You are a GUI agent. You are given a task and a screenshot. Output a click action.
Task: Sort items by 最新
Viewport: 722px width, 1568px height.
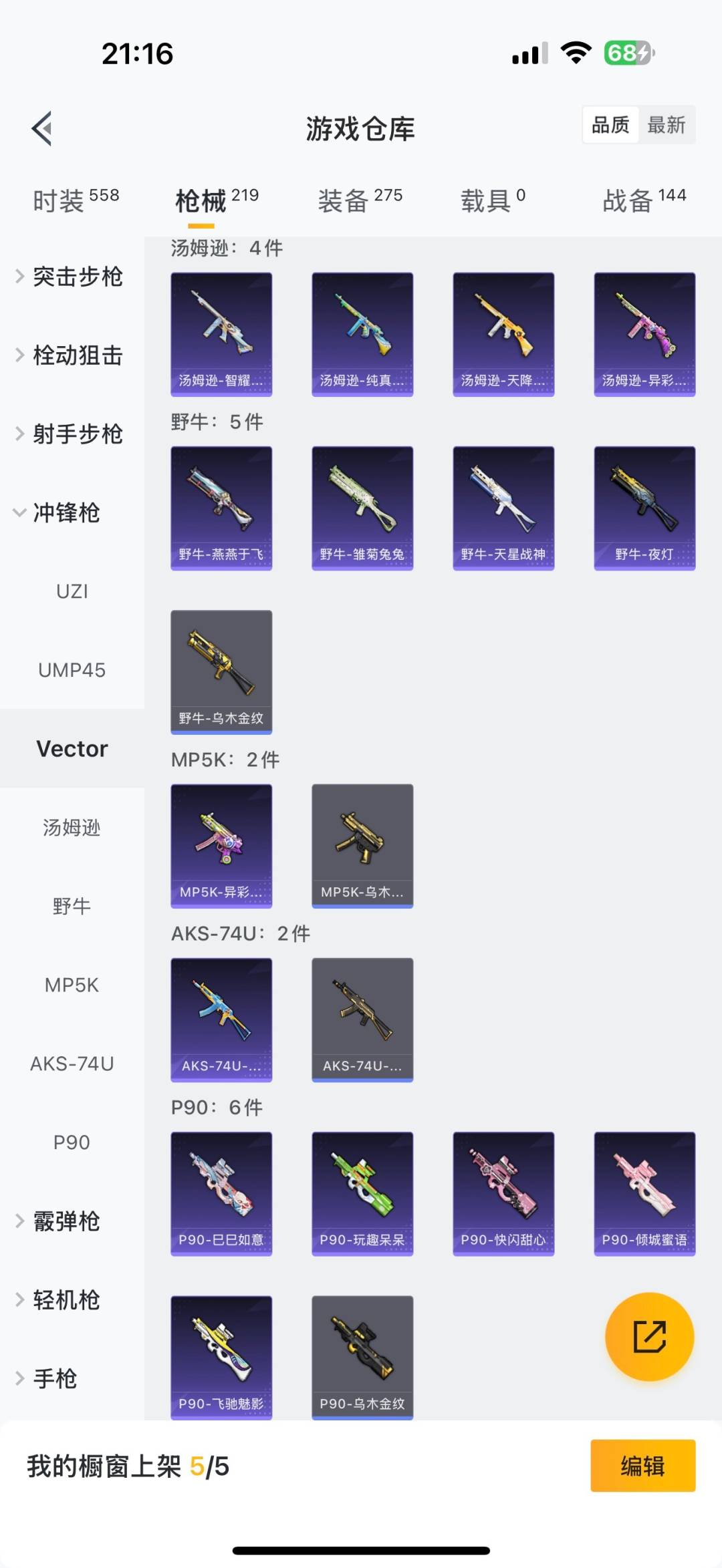(666, 125)
